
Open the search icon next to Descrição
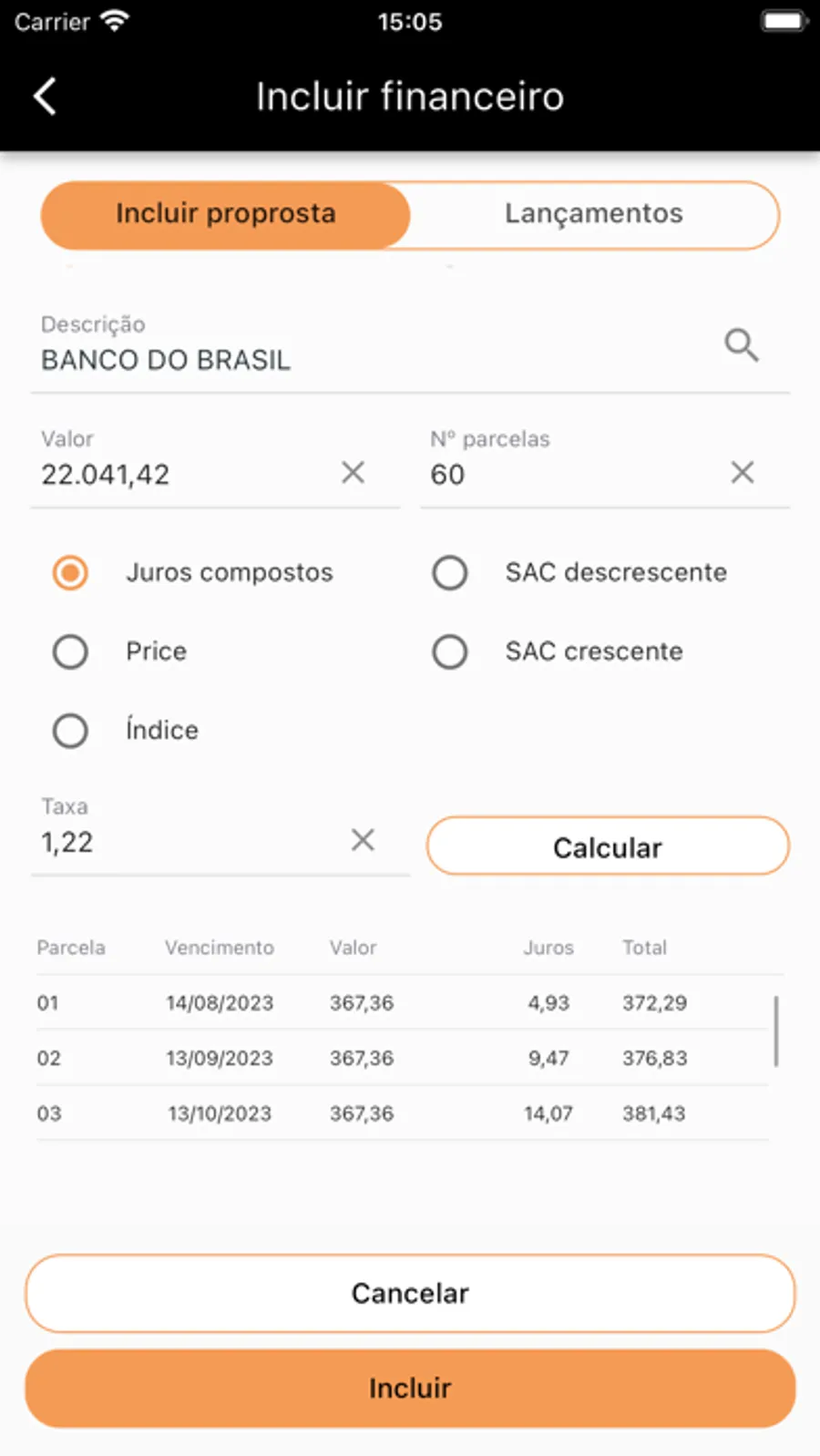(x=741, y=345)
